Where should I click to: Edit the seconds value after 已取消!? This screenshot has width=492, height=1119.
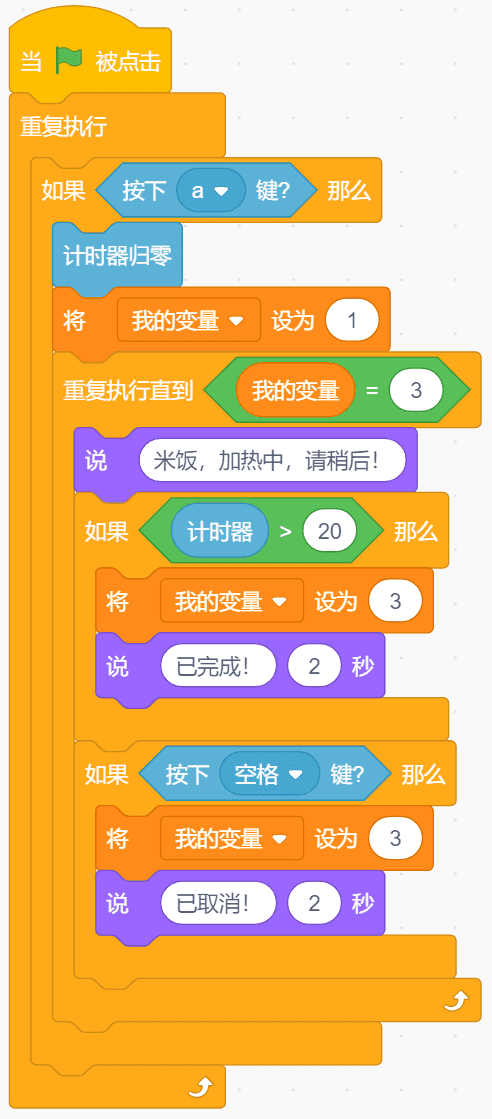(x=314, y=904)
